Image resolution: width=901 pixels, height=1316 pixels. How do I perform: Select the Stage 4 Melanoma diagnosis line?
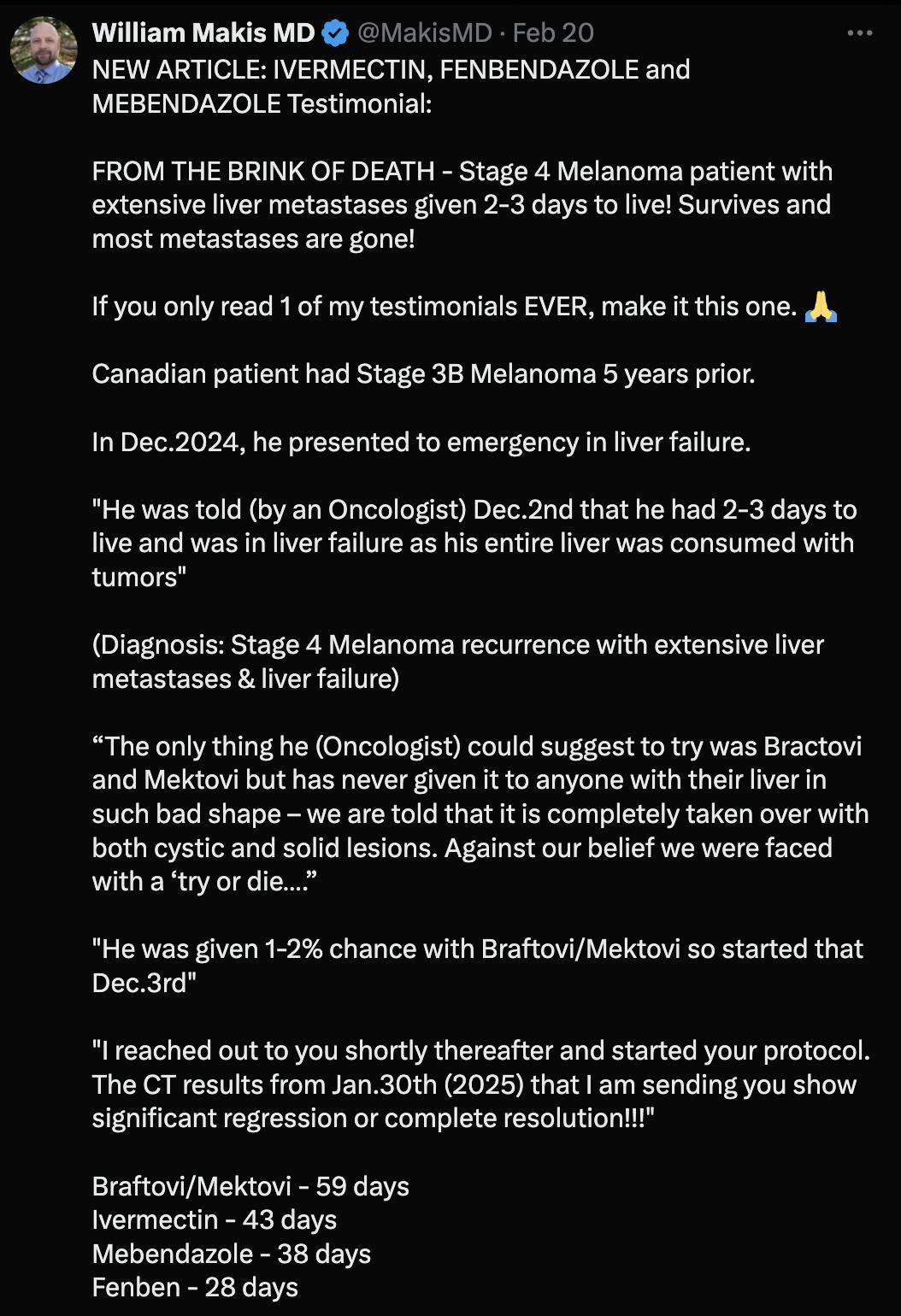click(x=457, y=661)
